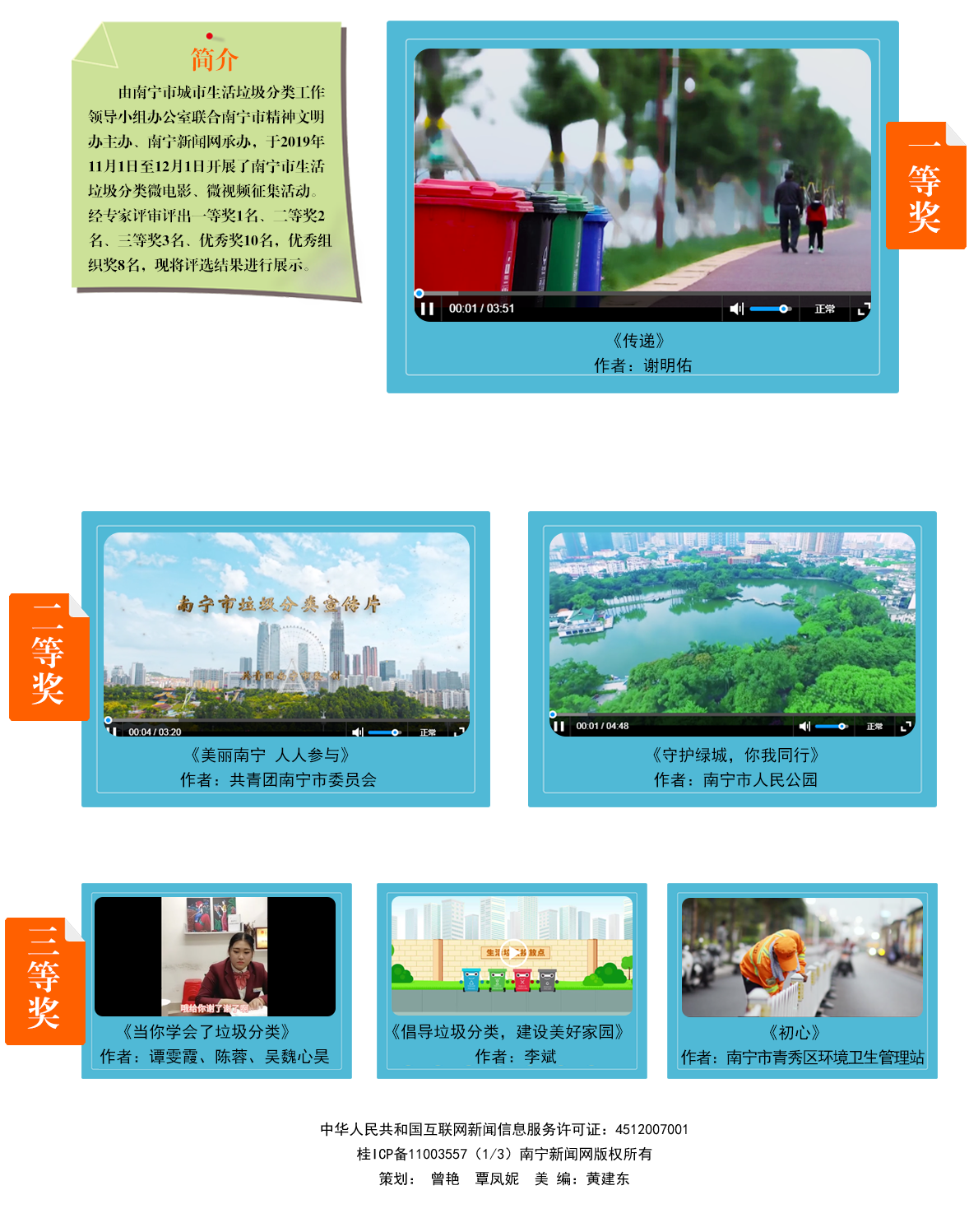Image resolution: width=969 pixels, height=1232 pixels.
Task: Open playback speed on 《传递》 video
Action: click(x=824, y=309)
